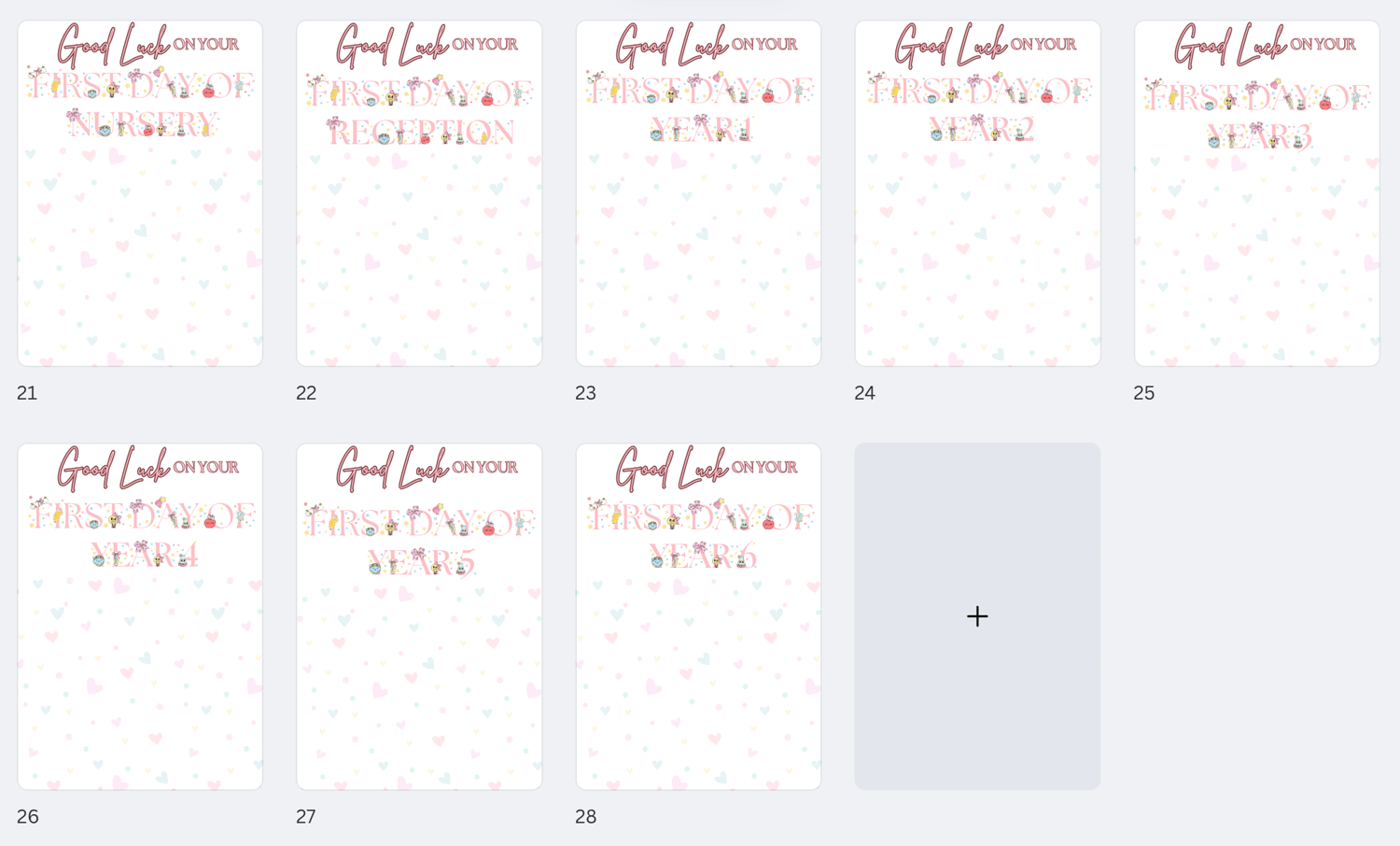Select page 22 Reception design

point(419,193)
